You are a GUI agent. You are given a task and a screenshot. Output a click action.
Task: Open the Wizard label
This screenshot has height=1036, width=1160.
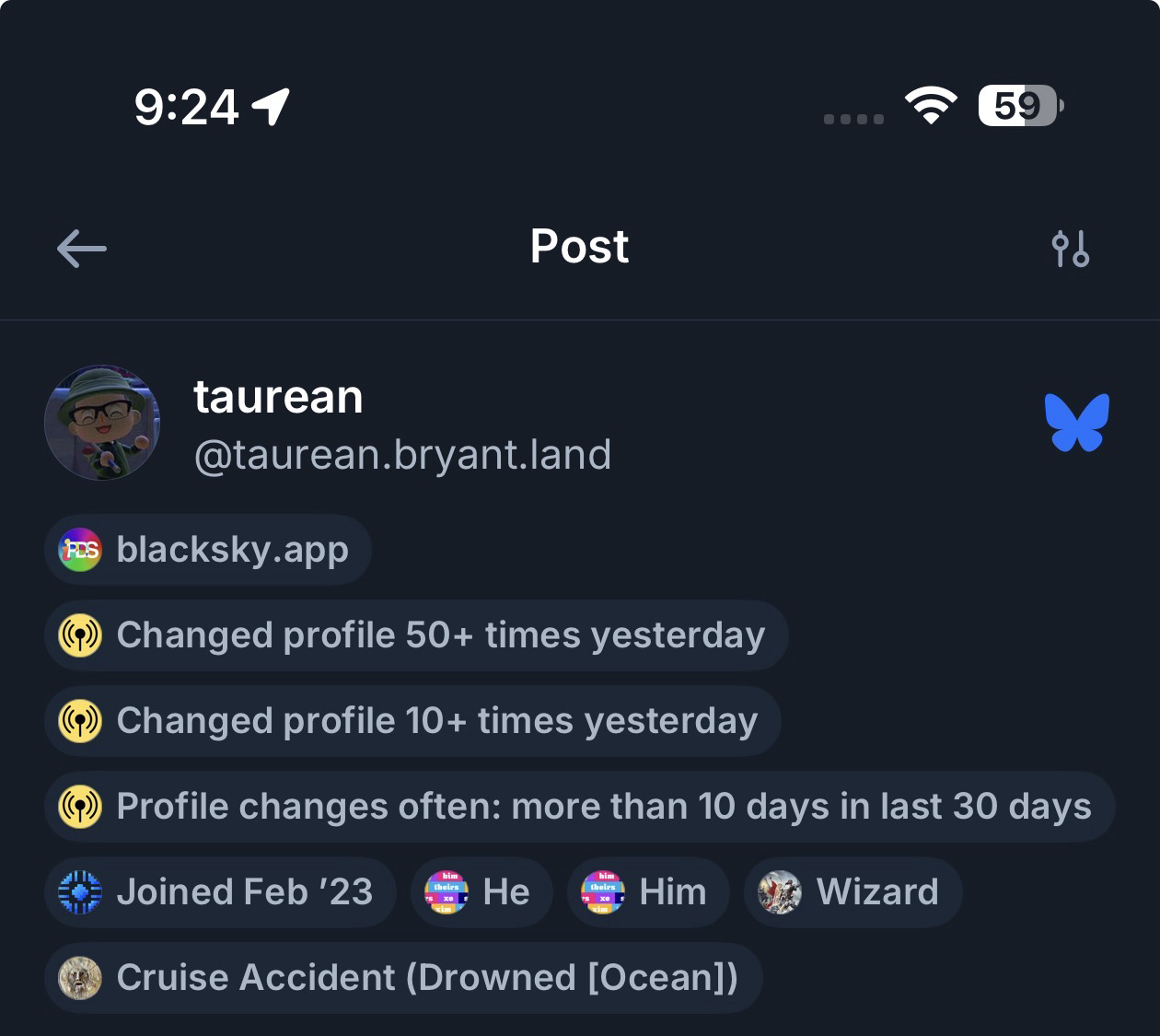coord(853,892)
